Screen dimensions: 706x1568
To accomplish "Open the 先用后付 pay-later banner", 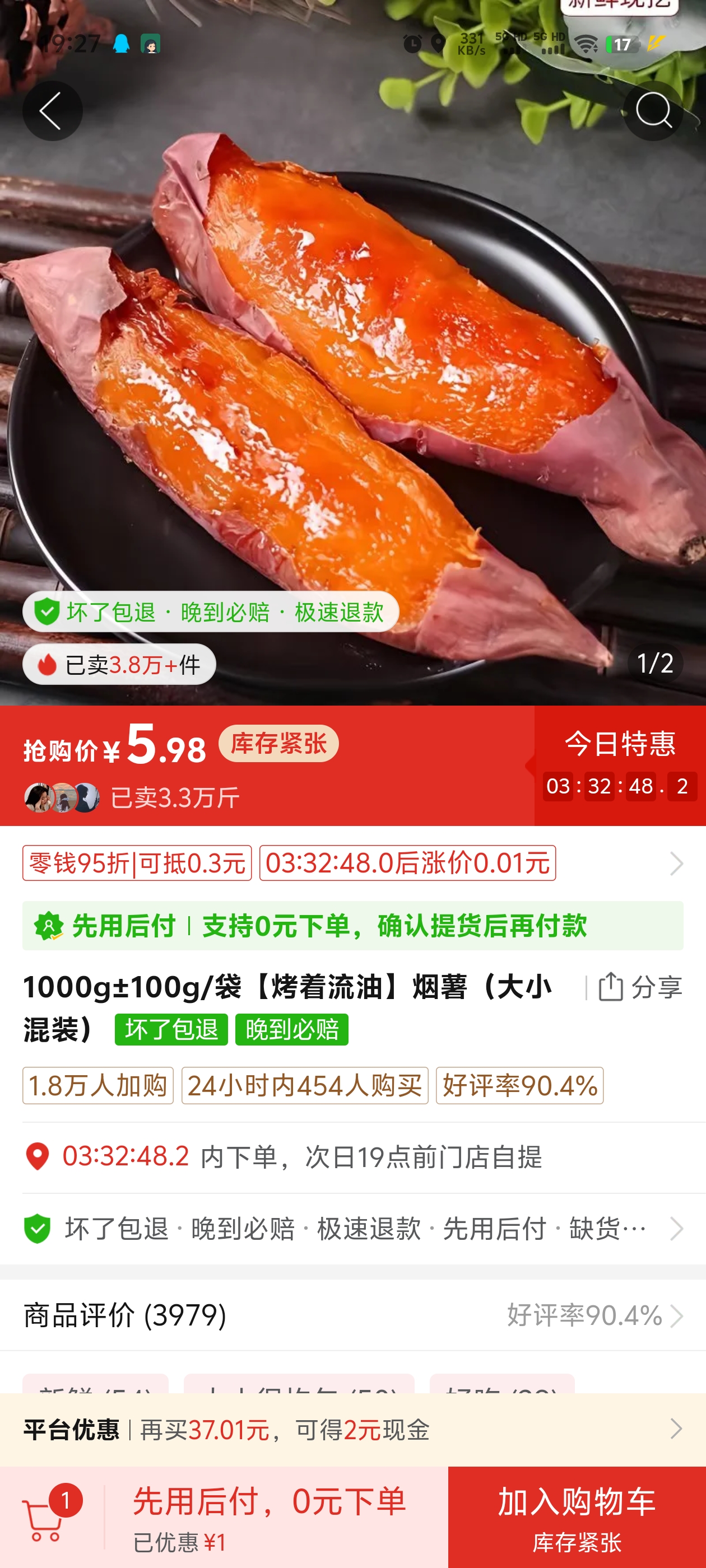I will point(352,926).
